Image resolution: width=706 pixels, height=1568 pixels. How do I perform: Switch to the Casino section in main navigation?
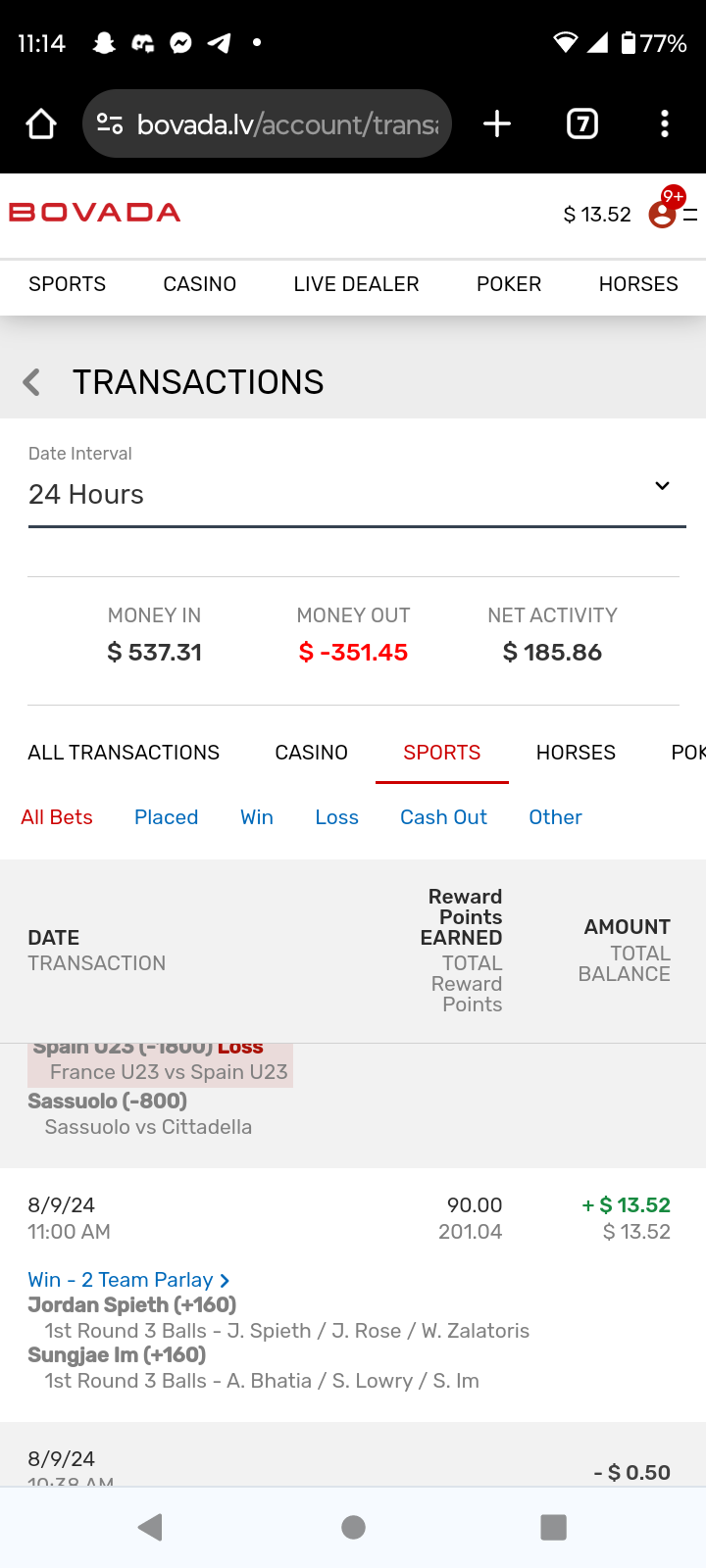pyautogui.click(x=199, y=284)
